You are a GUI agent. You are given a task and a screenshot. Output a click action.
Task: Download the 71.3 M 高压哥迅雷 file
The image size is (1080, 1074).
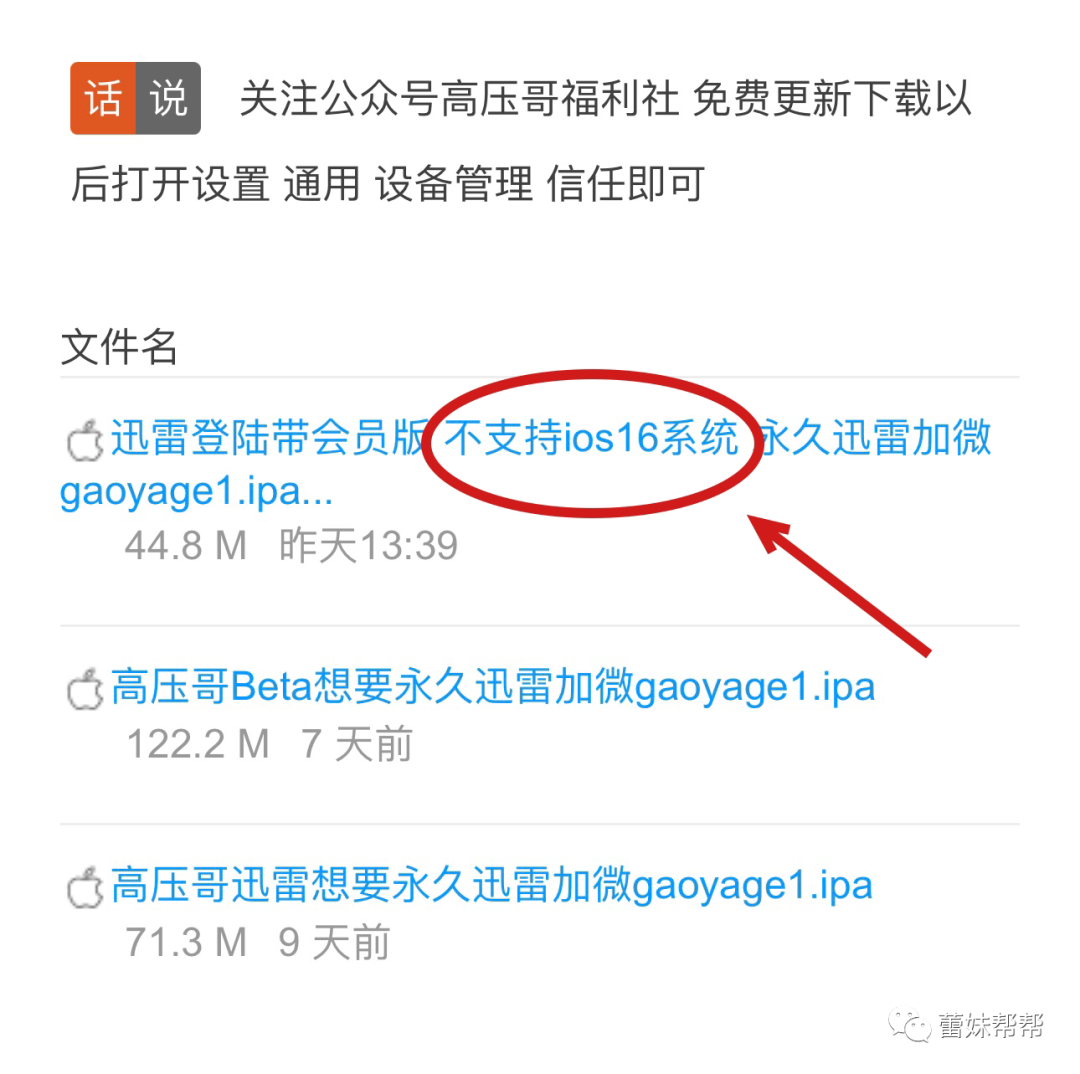click(491, 886)
